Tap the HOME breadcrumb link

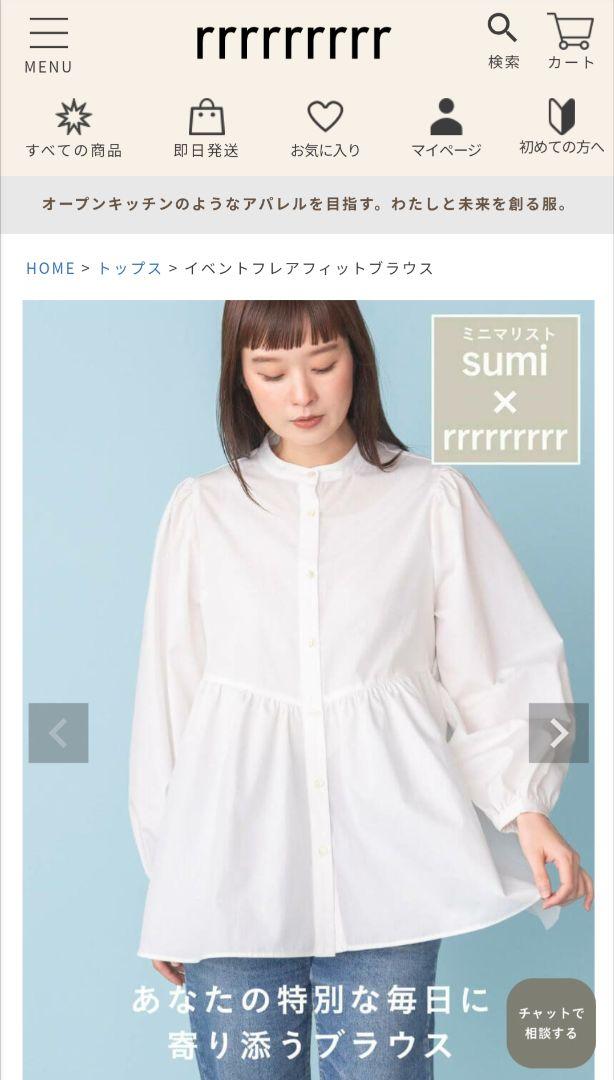click(50, 268)
